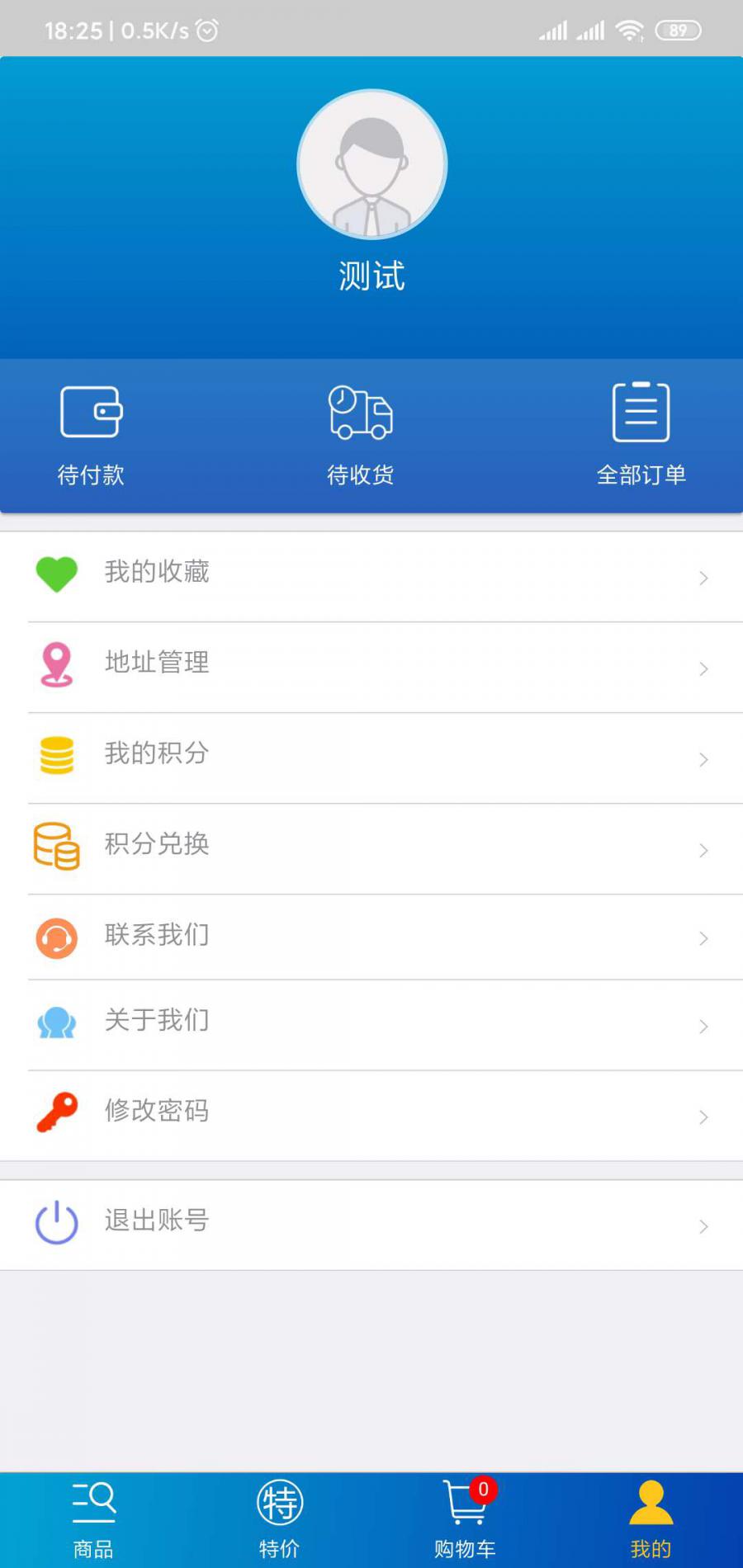Tap 修改密码 to change password

click(x=371, y=1114)
